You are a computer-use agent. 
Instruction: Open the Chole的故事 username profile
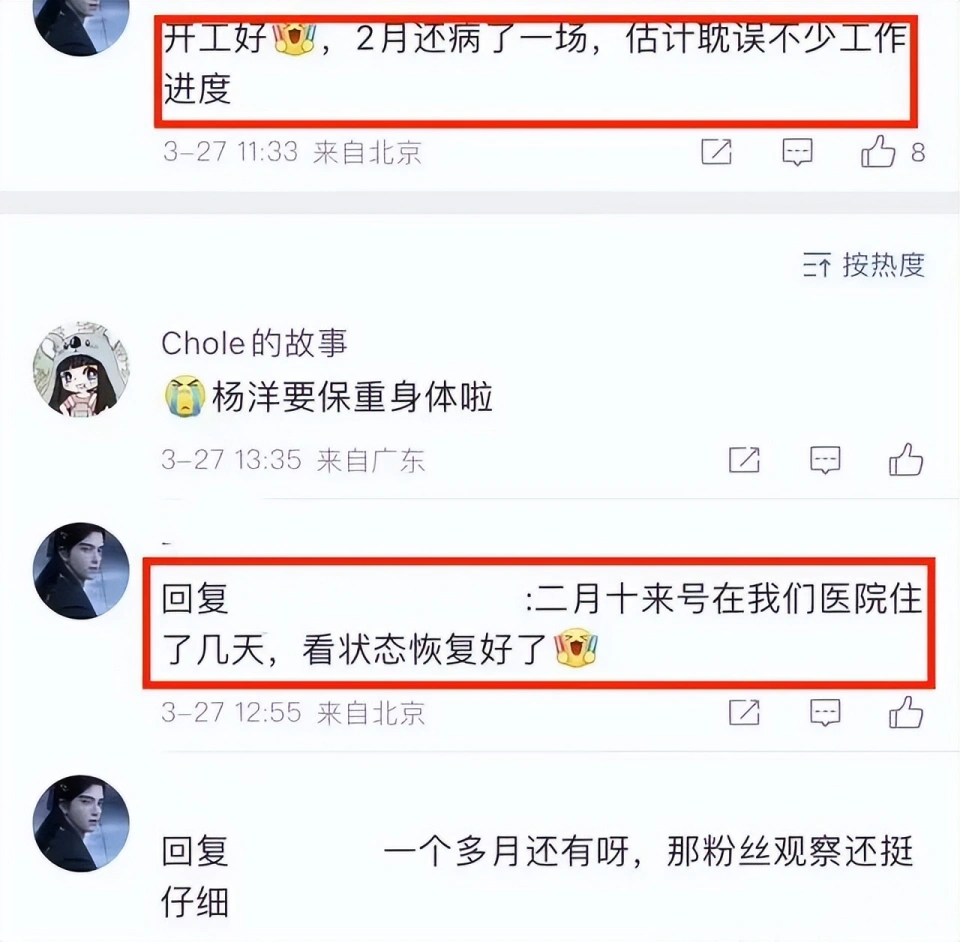click(x=254, y=343)
